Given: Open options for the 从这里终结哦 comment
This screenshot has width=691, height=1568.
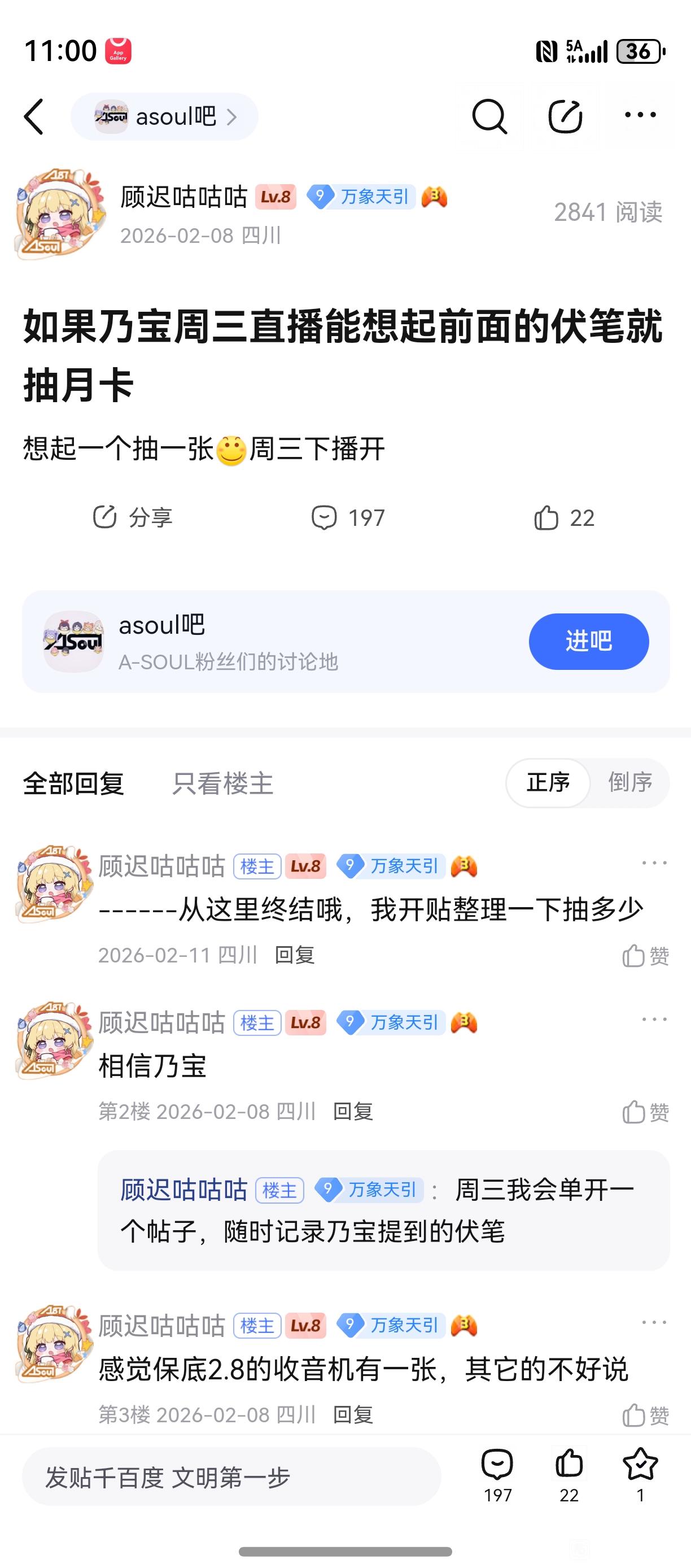Looking at the screenshot, I should pyautogui.click(x=654, y=863).
